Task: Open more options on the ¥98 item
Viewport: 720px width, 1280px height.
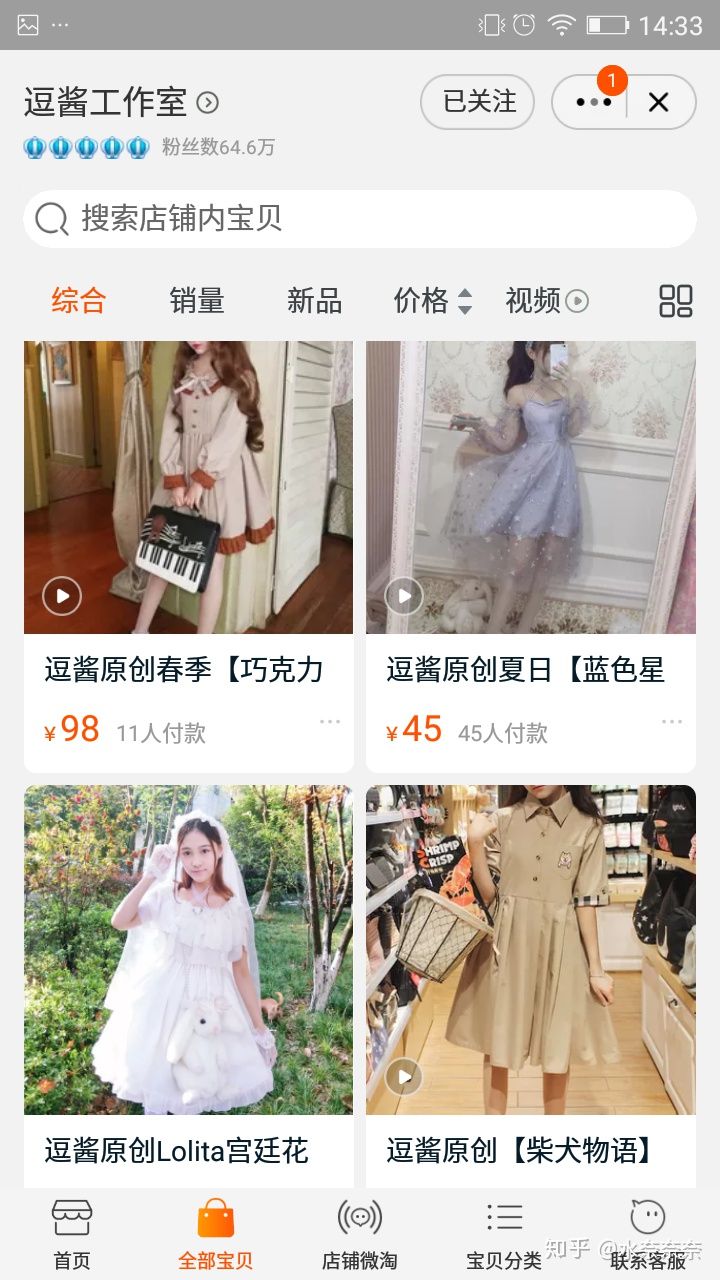Action: click(330, 722)
